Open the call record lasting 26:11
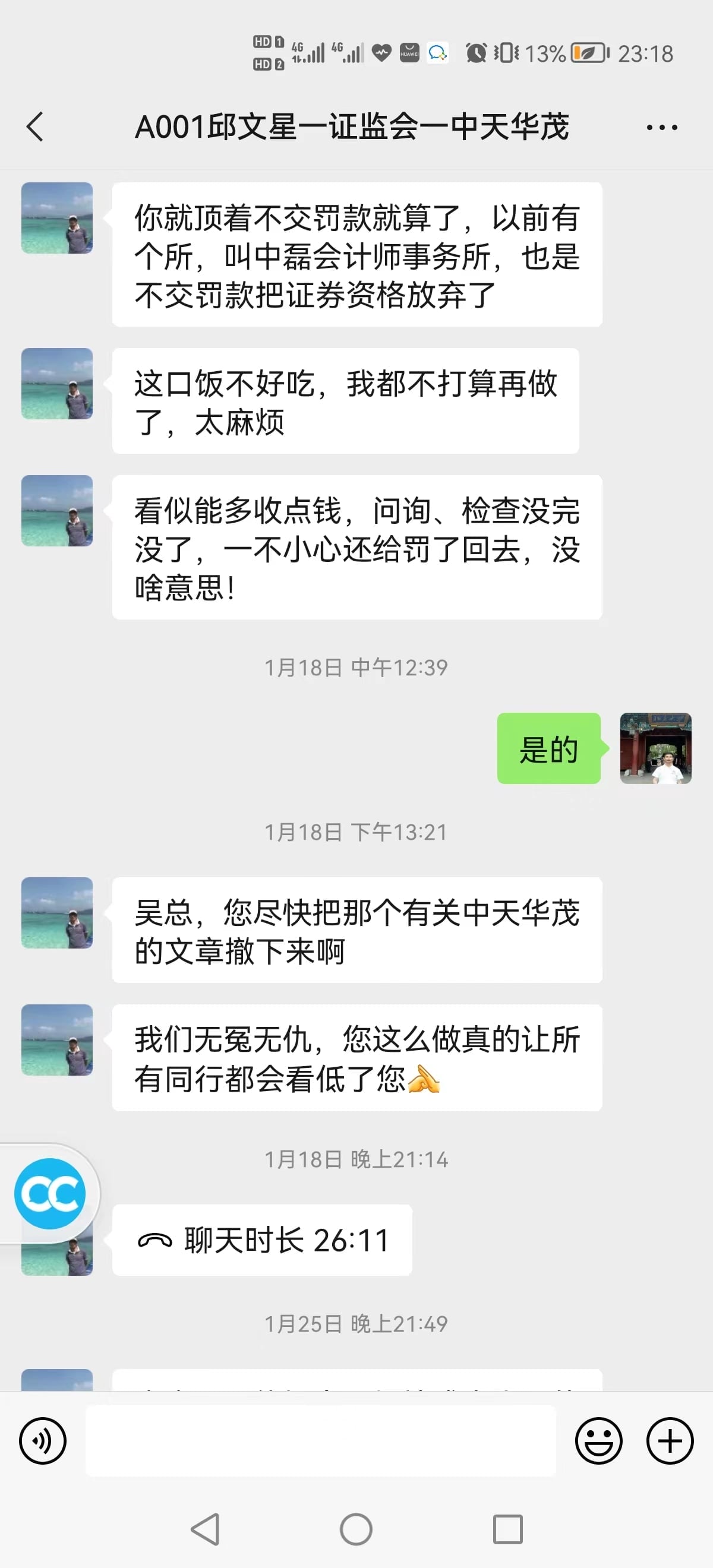713x1568 pixels. click(263, 1240)
